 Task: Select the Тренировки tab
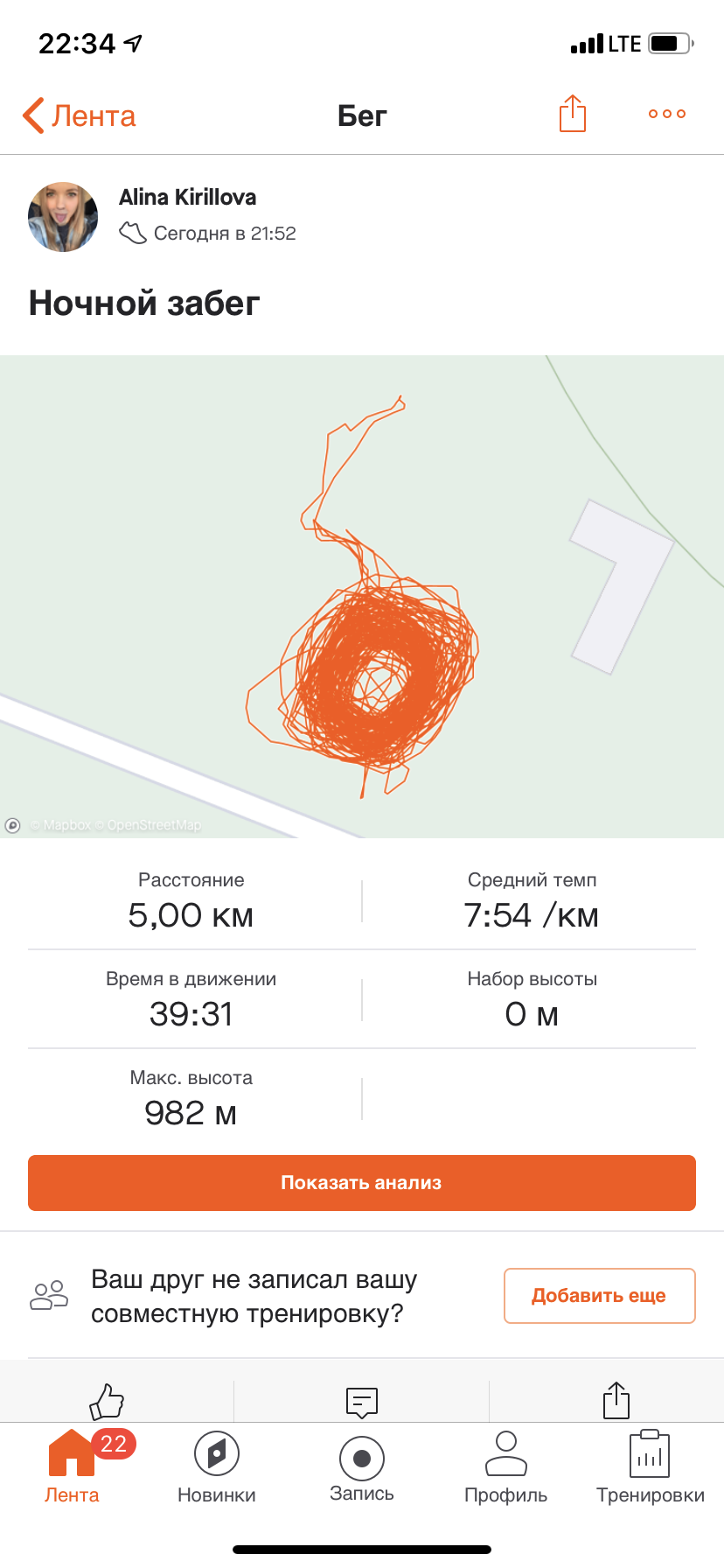coord(651,1466)
